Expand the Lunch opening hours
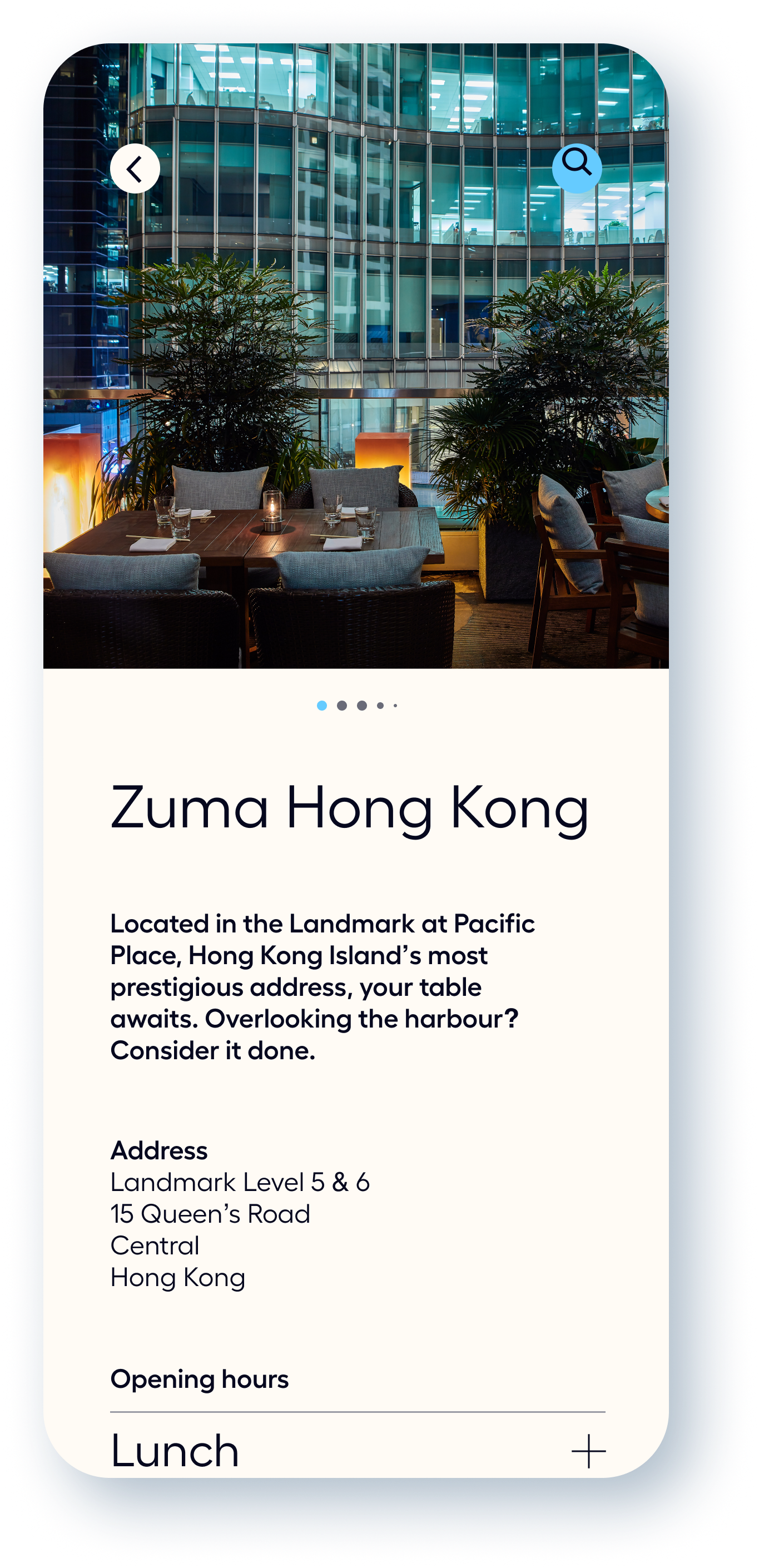 click(x=588, y=1452)
